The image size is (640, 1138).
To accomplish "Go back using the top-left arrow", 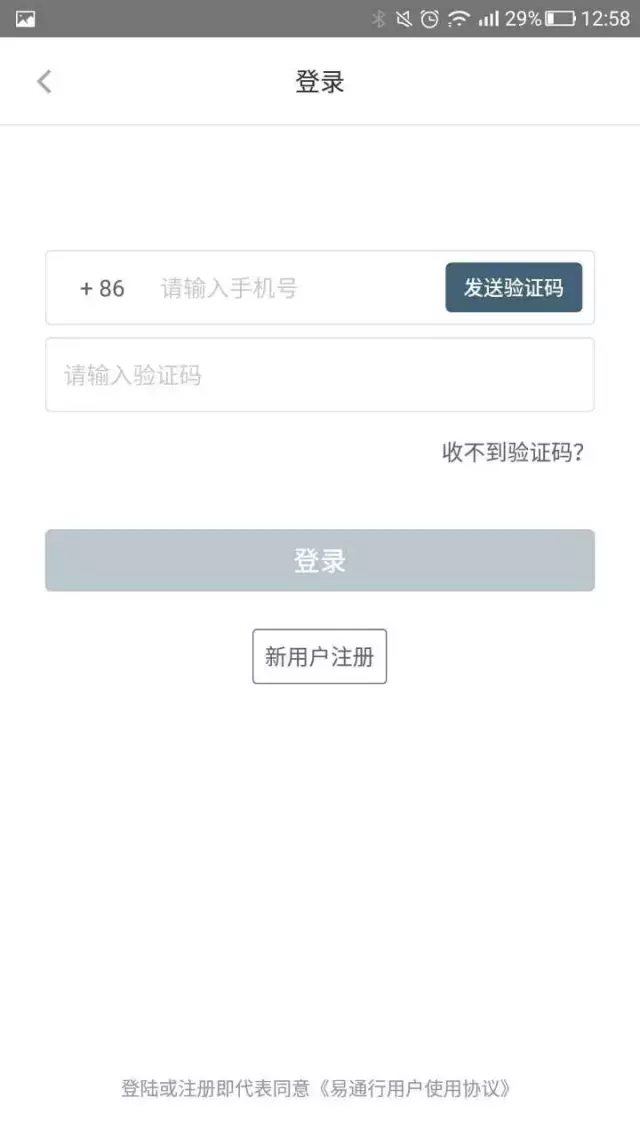I will coord(44,82).
